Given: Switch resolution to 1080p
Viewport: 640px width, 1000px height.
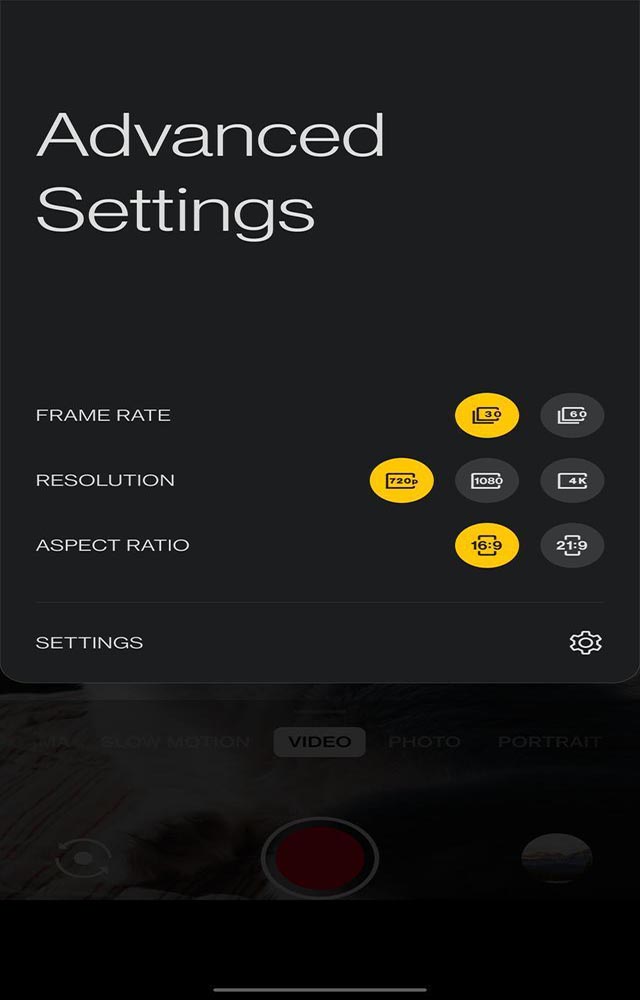Looking at the screenshot, I should click(487, 481).
